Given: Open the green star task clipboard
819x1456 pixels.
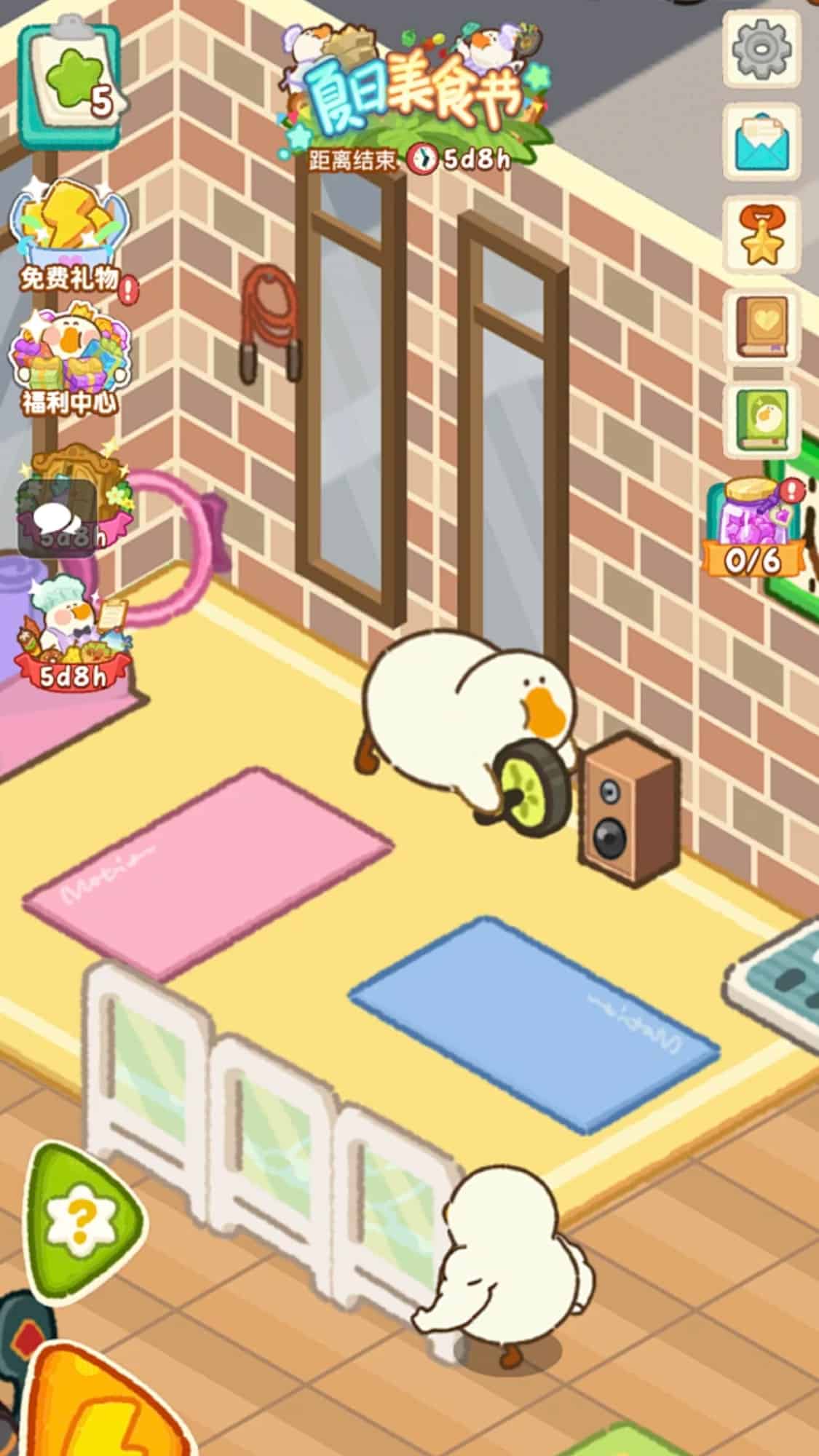Looking at the screenshot, I should pos(70,84).
